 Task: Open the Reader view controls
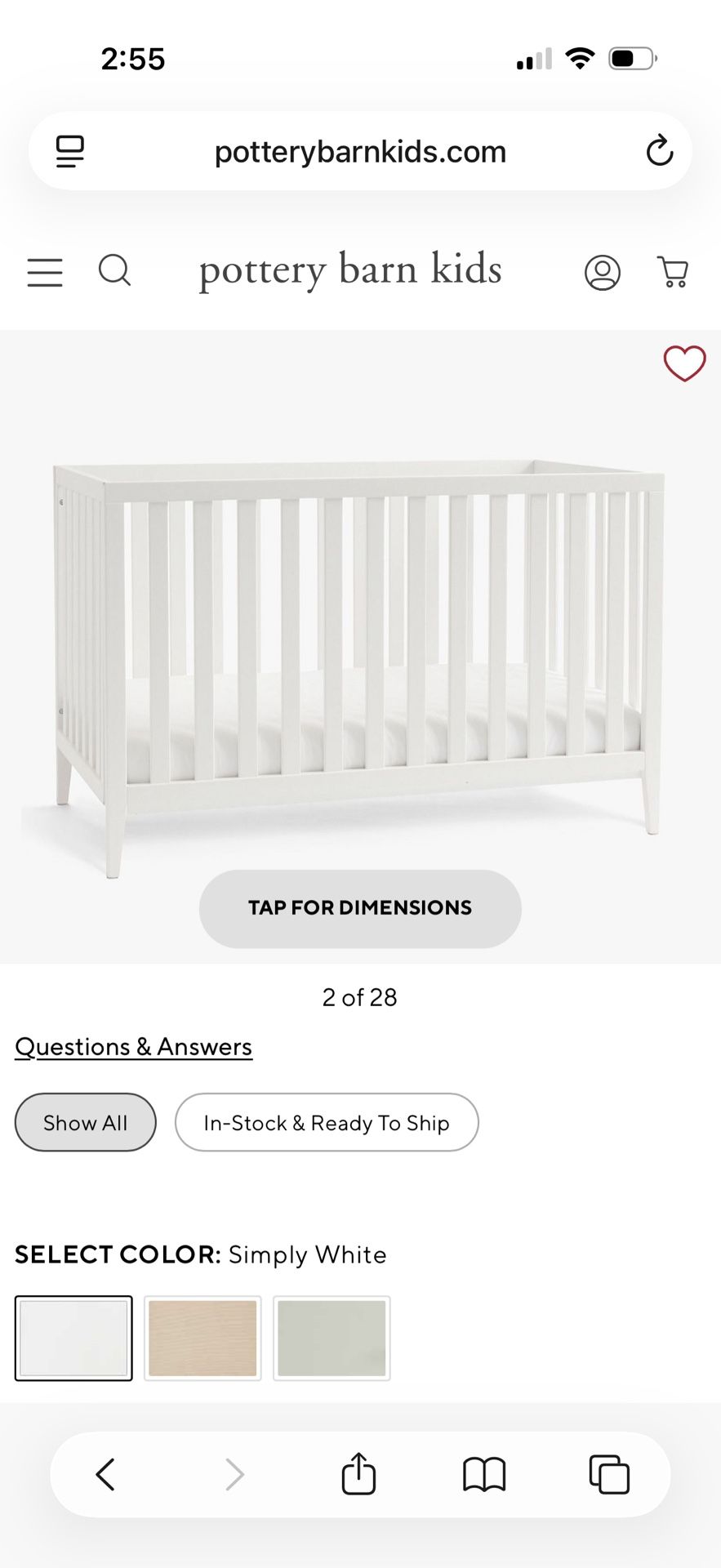click(x=69, y=150)
